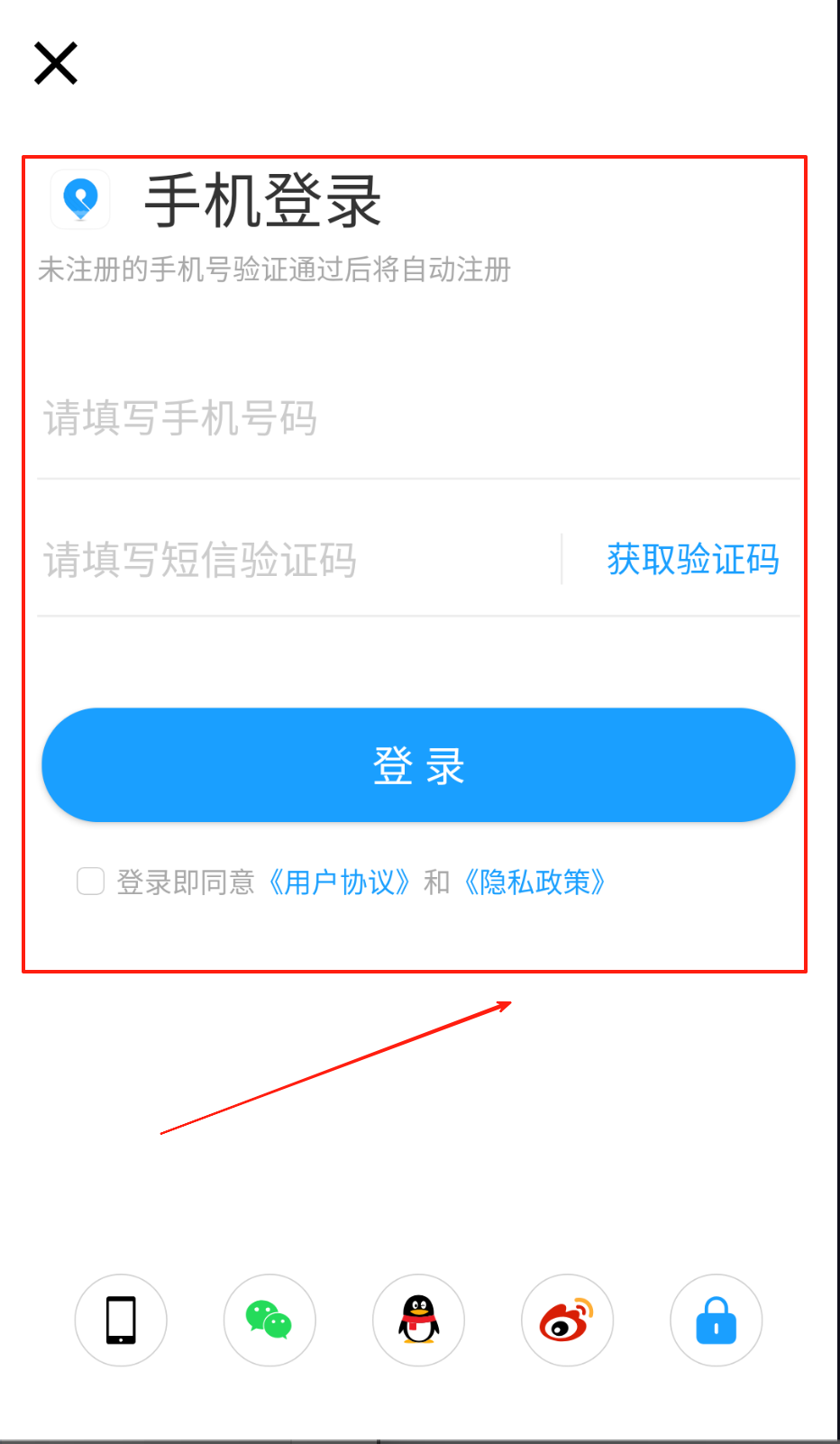Viewport: 840px width, 1444px height.
Task: Log in with QQ penguin icon
Action: coord(418,1321)
